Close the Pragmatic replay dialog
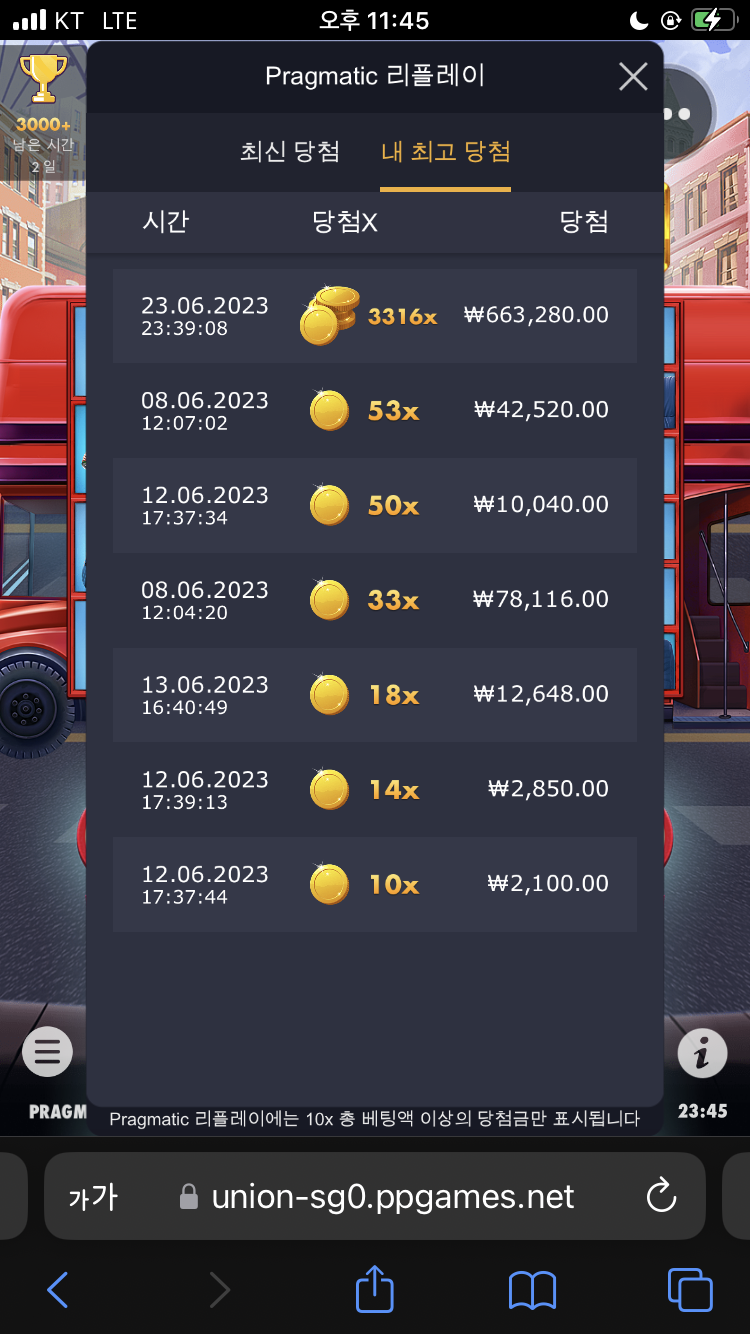 click(x=633, y=76)
